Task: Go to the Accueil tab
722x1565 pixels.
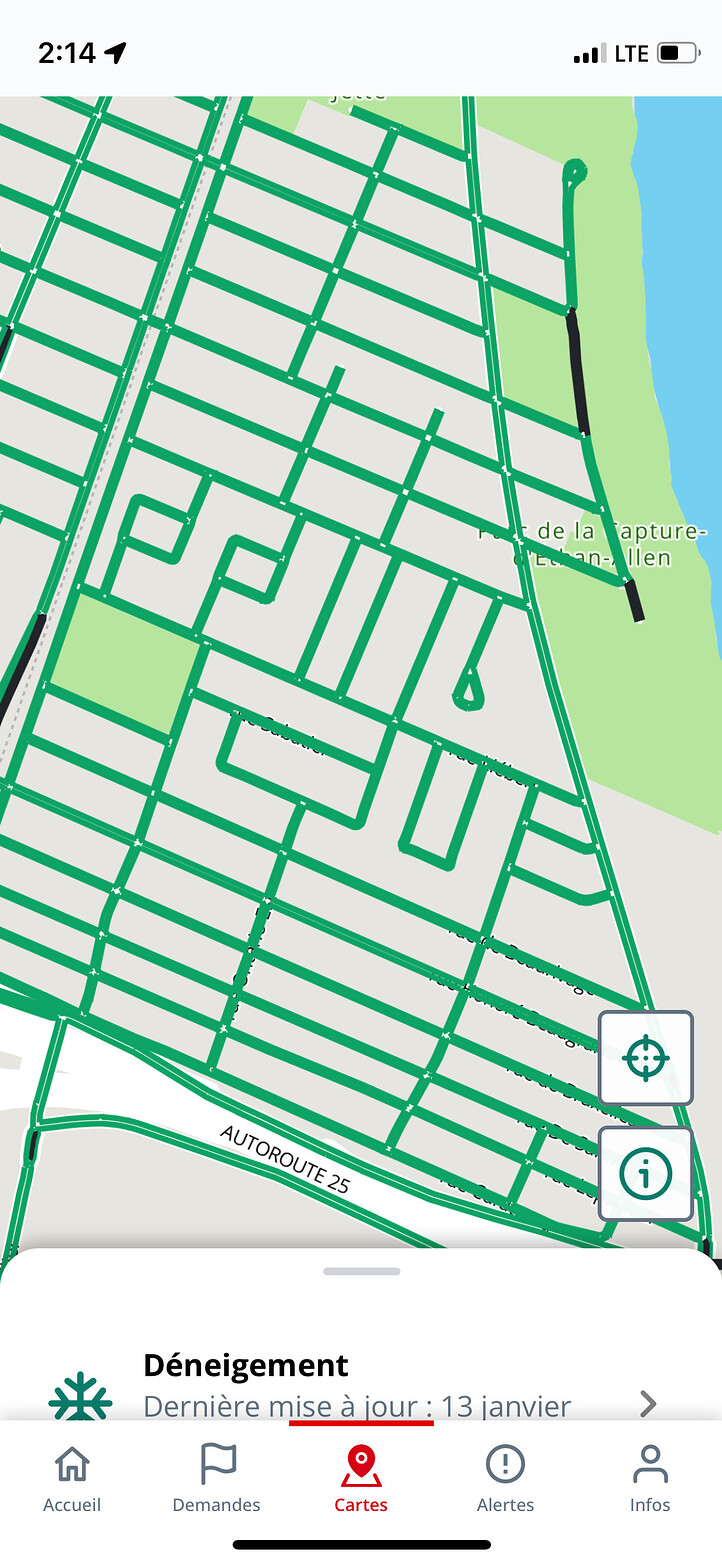Action: pyautogui.click(x=72, y=1478)
